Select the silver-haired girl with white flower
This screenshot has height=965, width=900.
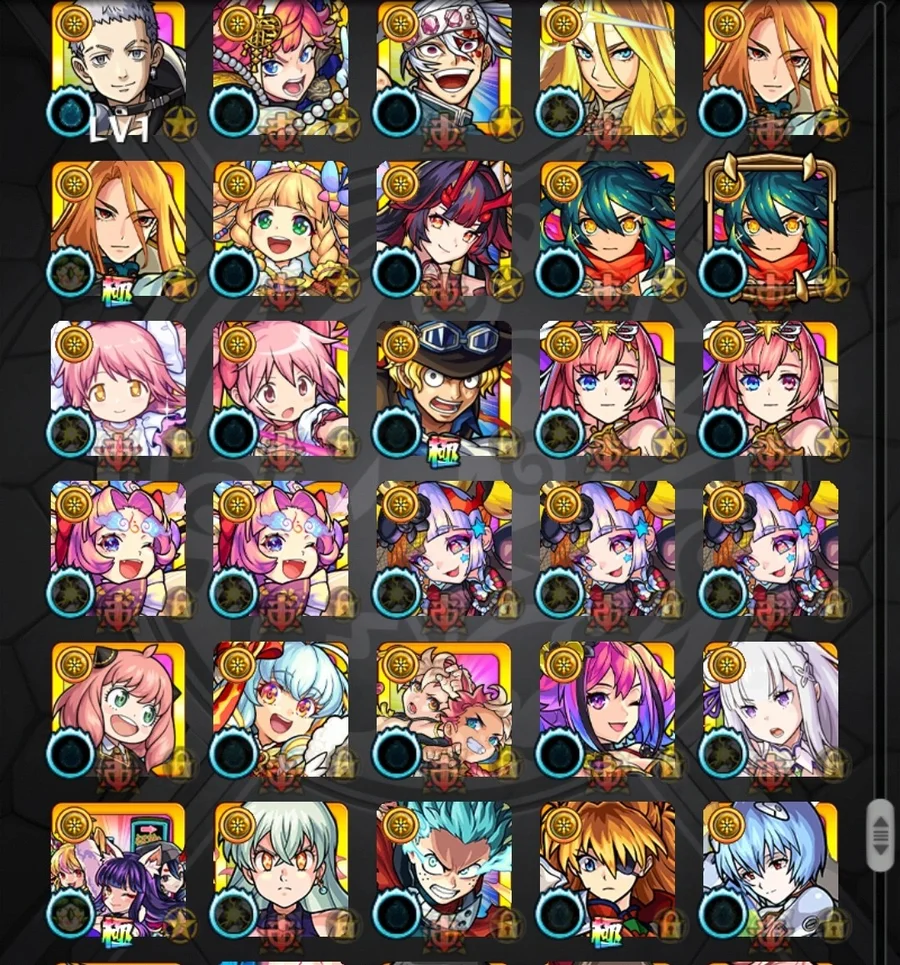pyautogui.click(x=770, y=710)
